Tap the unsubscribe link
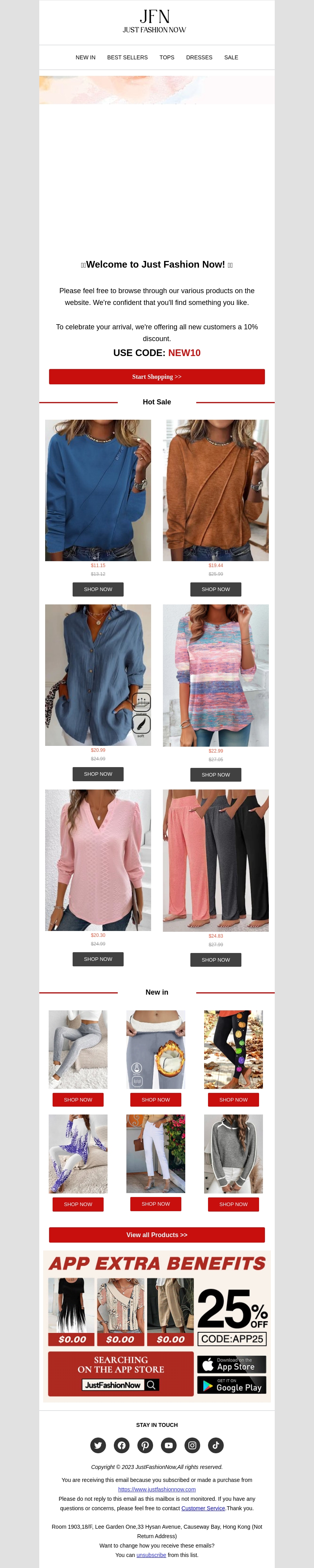Image resolution: width=314 pixels, height=1568 pixels. pyautogui.click(x=151, y=1555)
